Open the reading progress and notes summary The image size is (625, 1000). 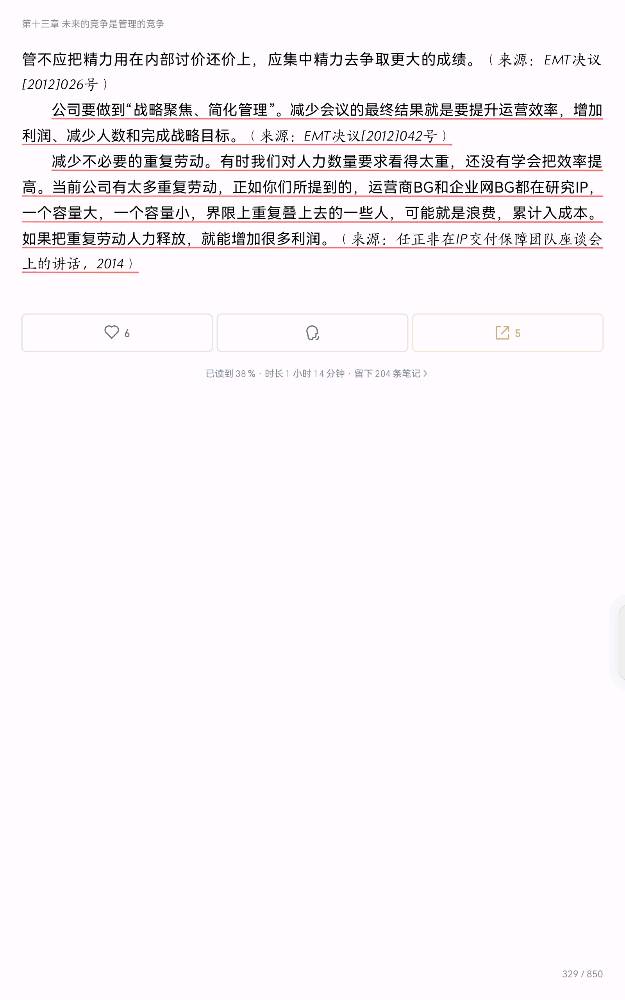[x=316, y=373]
